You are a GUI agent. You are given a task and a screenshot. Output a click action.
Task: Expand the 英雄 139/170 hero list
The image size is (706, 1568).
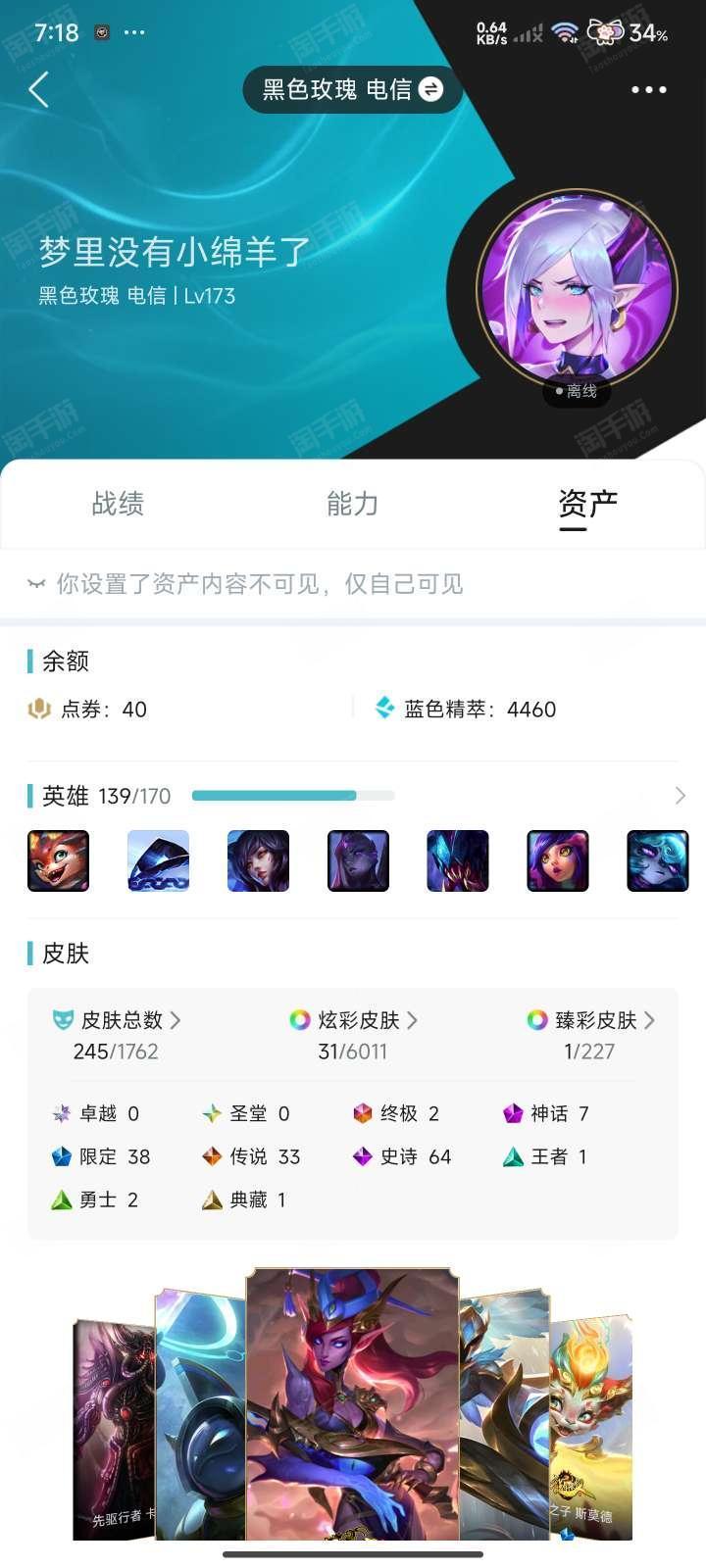point(680,796)
